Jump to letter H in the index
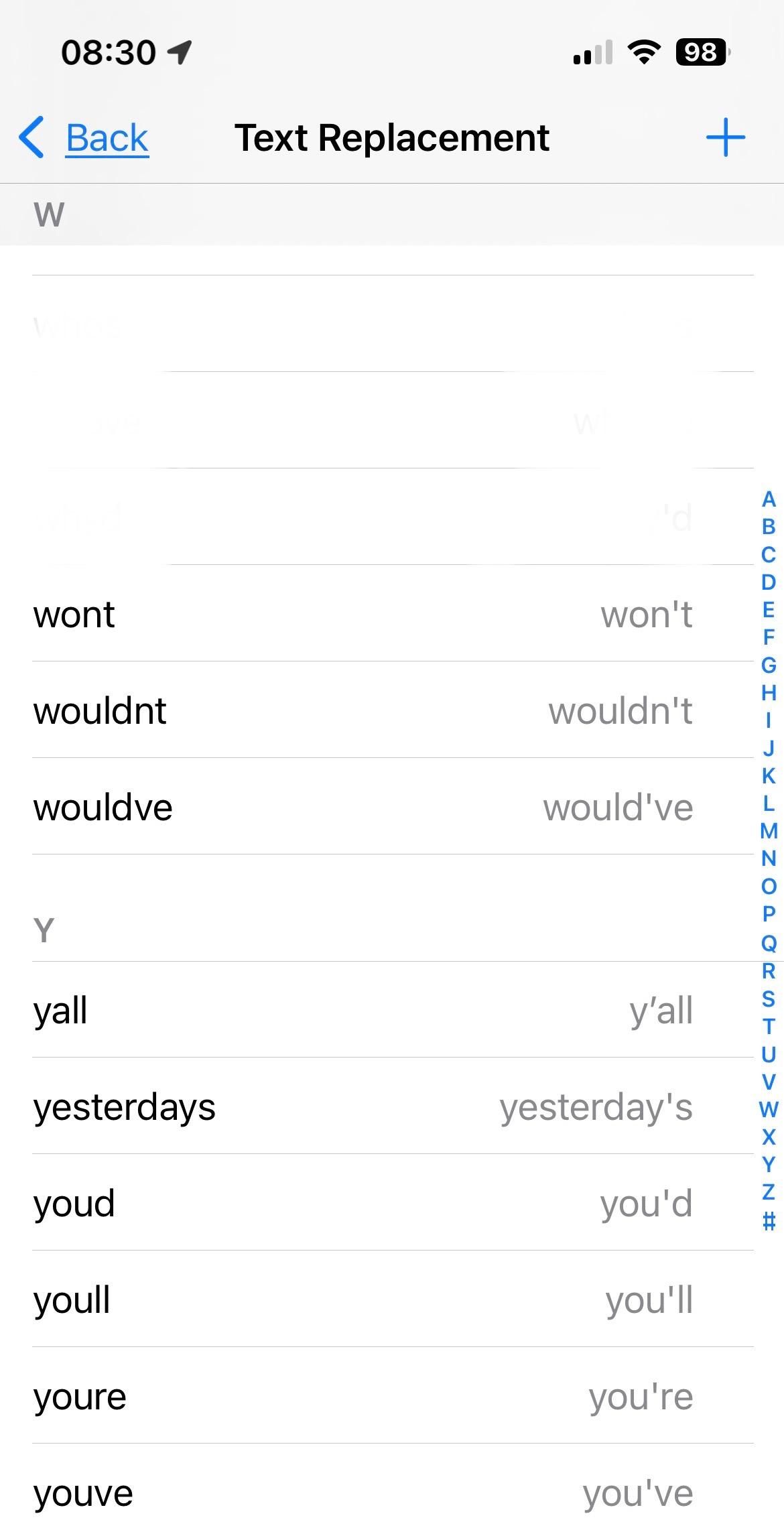Viewport: 784px width, 1530px height. pos(769,692)
